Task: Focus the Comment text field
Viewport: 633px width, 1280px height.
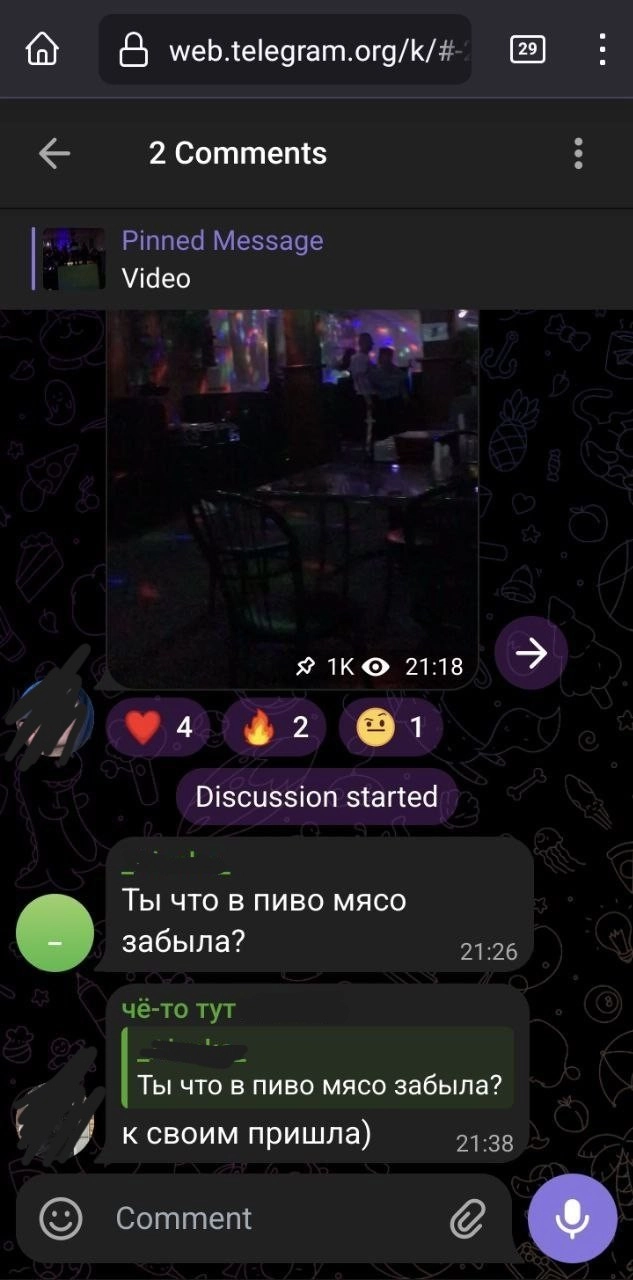Action: [270, 1218]
